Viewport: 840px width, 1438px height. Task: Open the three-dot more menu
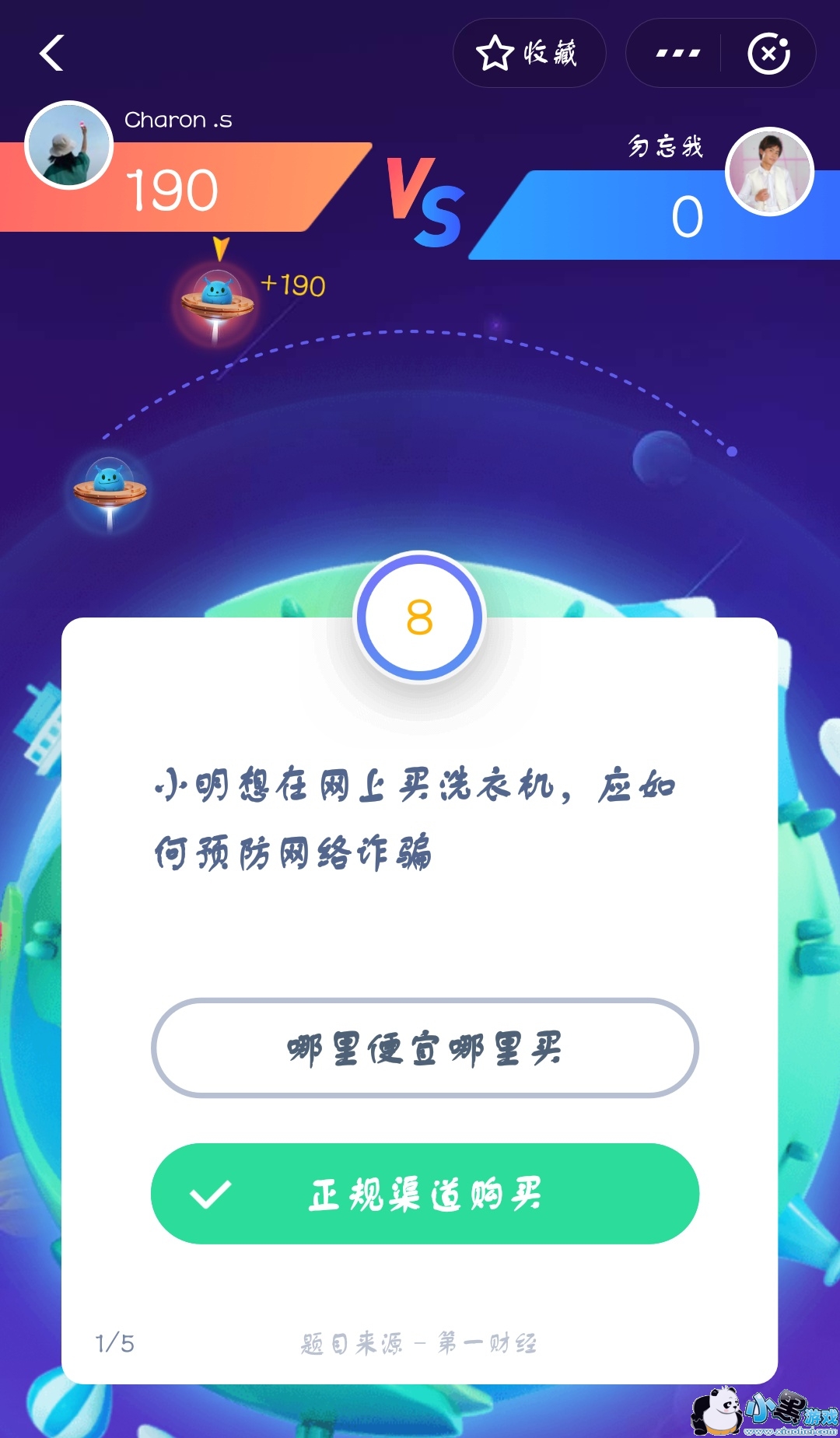tap(677, 54)
